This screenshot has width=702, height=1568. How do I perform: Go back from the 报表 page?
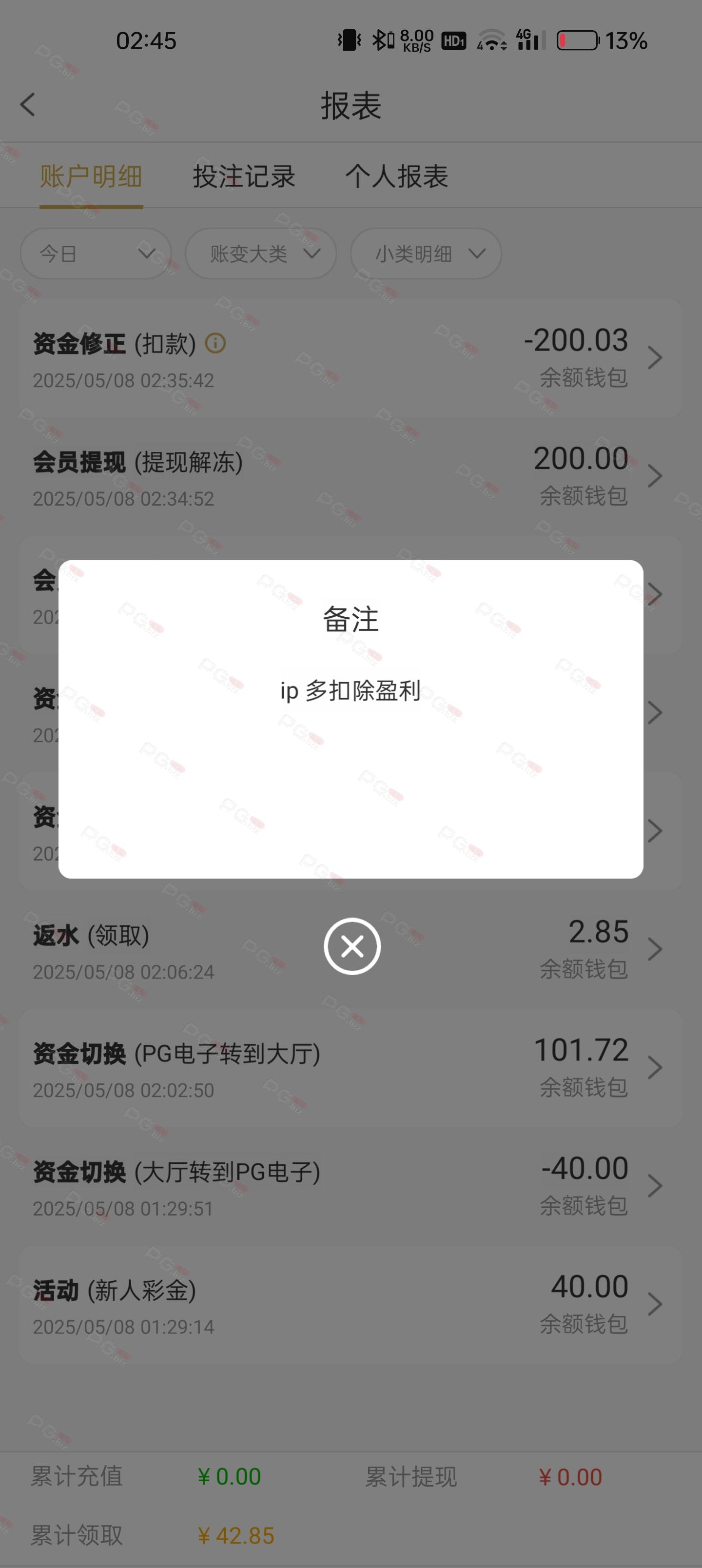click(28, 105)
